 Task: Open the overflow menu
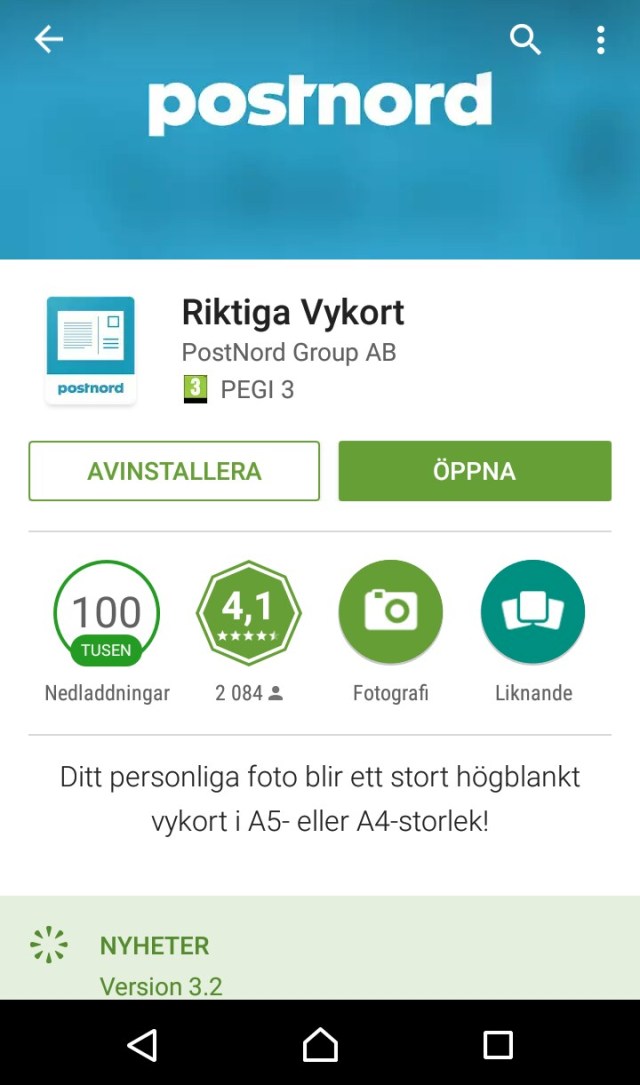[600, 39]
